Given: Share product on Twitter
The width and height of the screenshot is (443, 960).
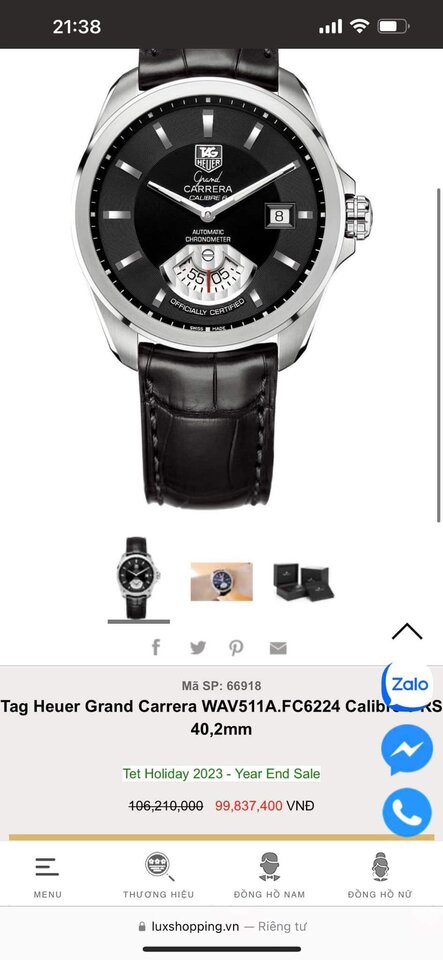Looking at the screenshot, I should [x=198, y=648].
